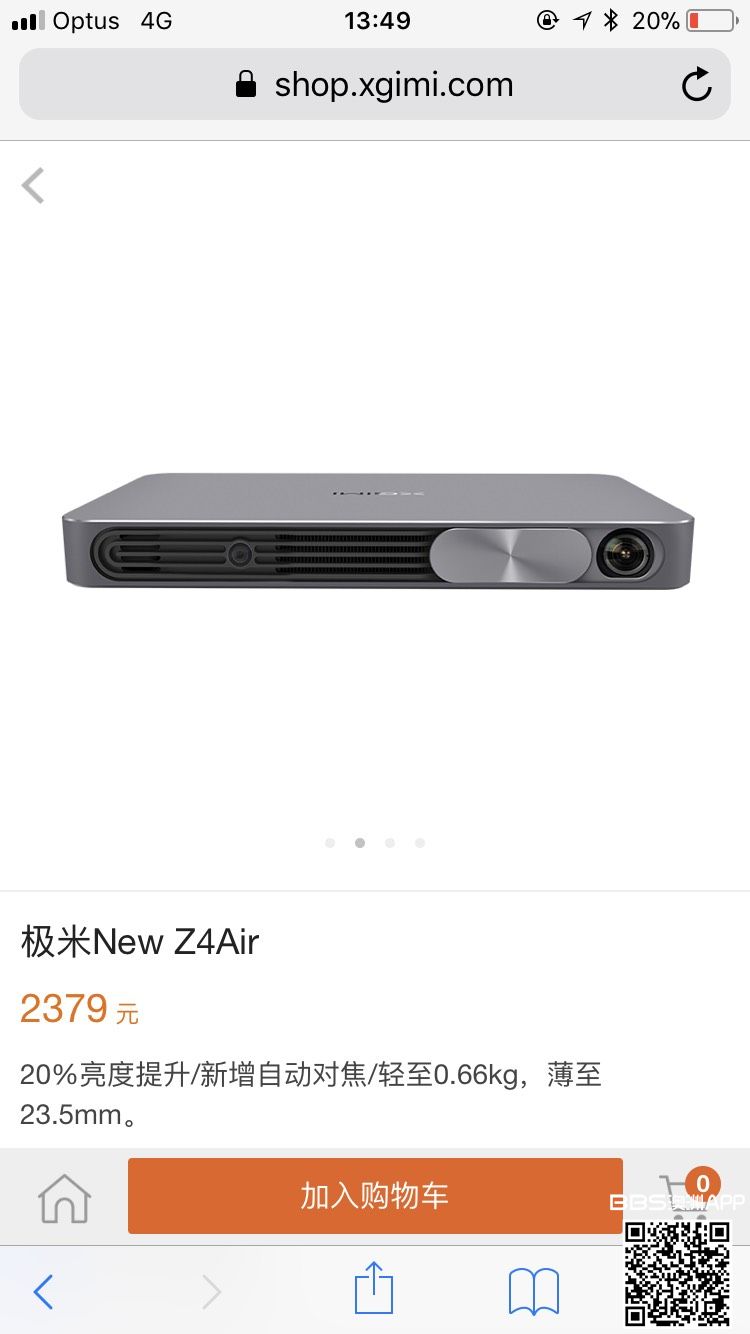Navigate back in Safari's toolbar

[x=43, y=1291]
